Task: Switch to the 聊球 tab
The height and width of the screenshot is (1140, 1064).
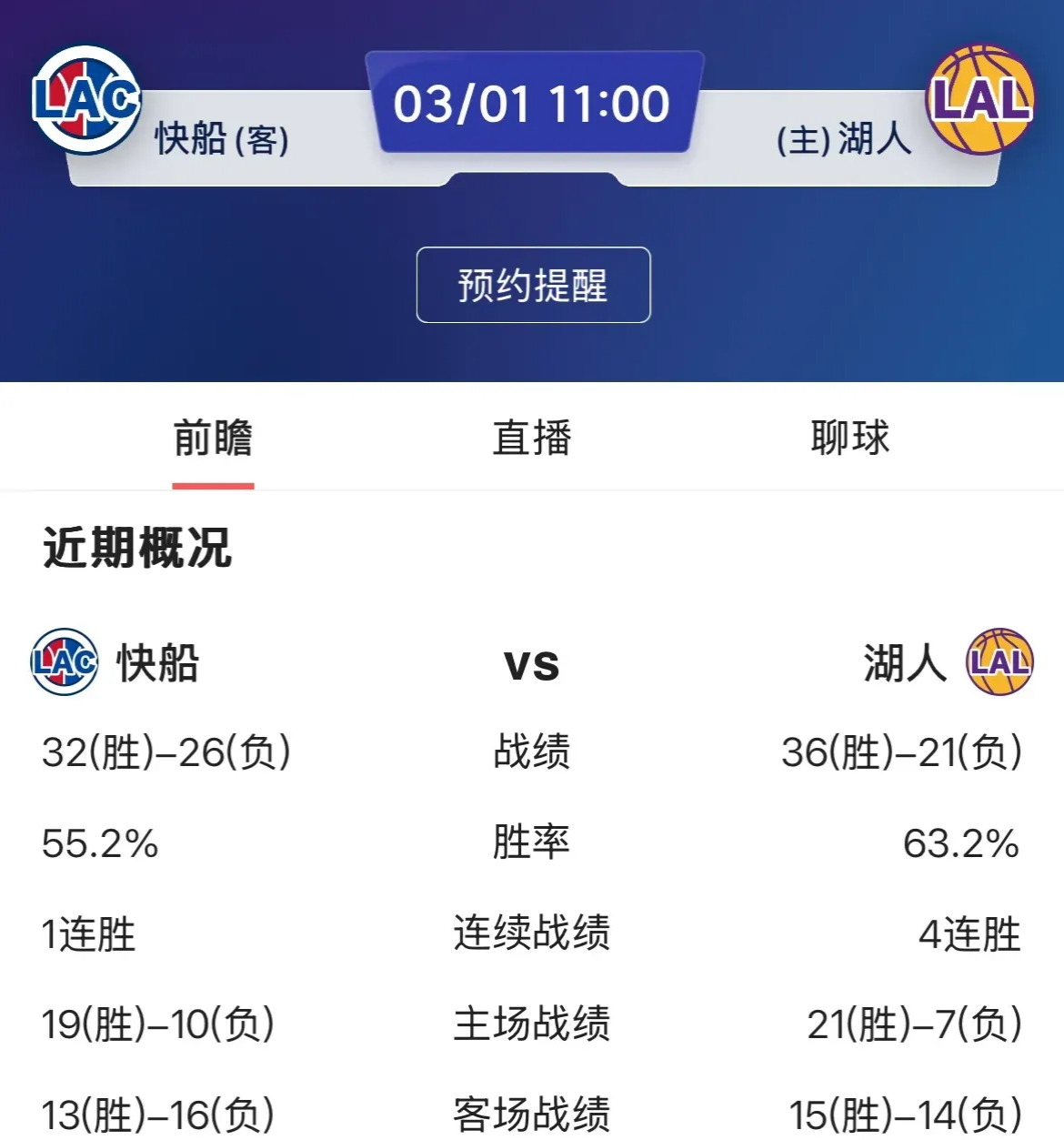Action: (x=849, y=439)
